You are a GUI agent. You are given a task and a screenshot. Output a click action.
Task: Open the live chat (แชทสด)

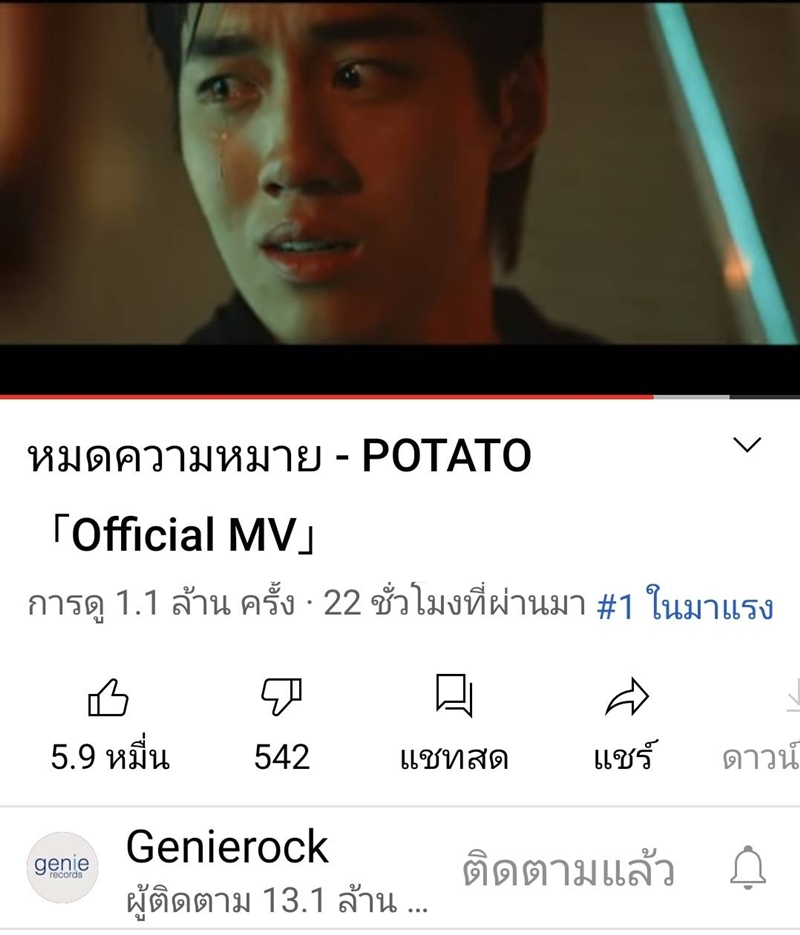pos(454,720)
